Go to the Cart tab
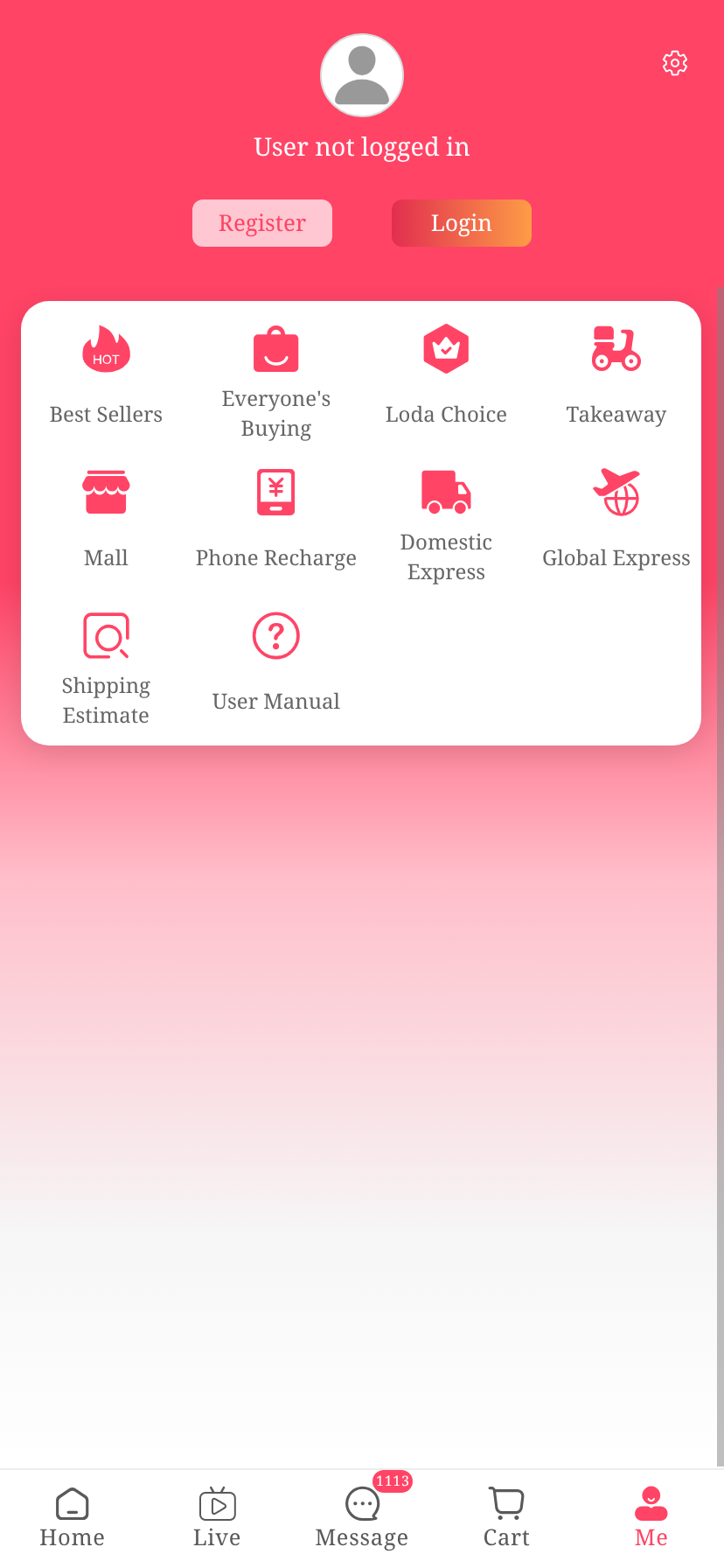The image size is (724, 1568). tap(506, 1518)
